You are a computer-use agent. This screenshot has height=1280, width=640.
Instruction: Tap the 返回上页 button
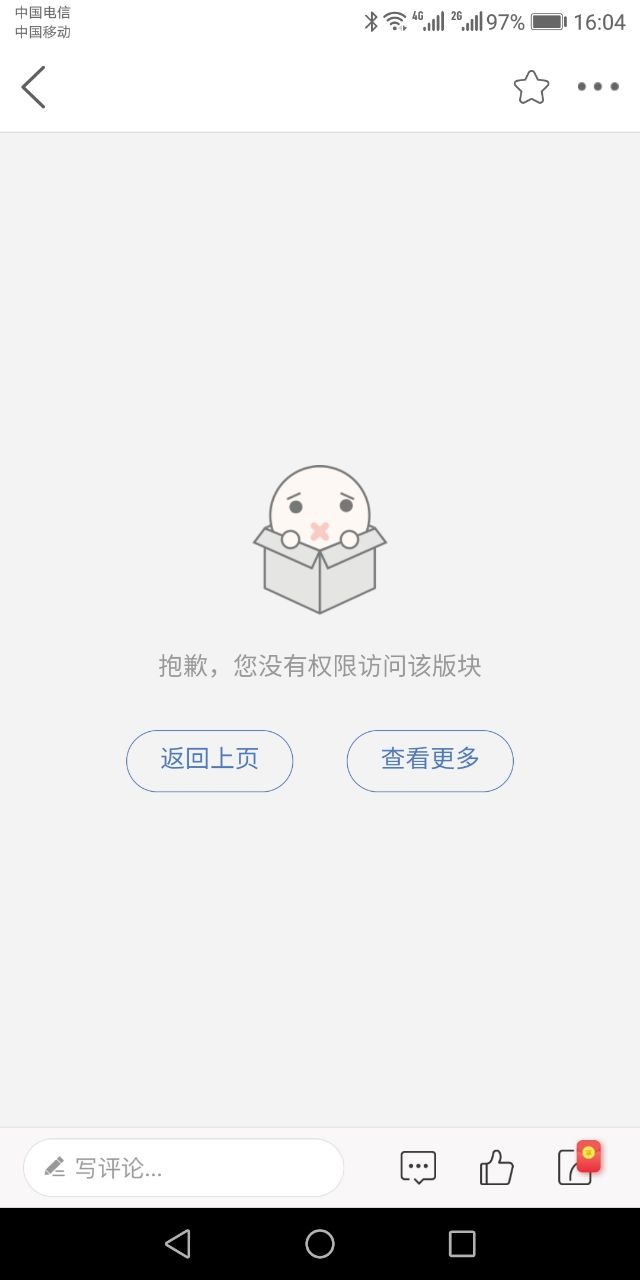(x=209, y=760)
